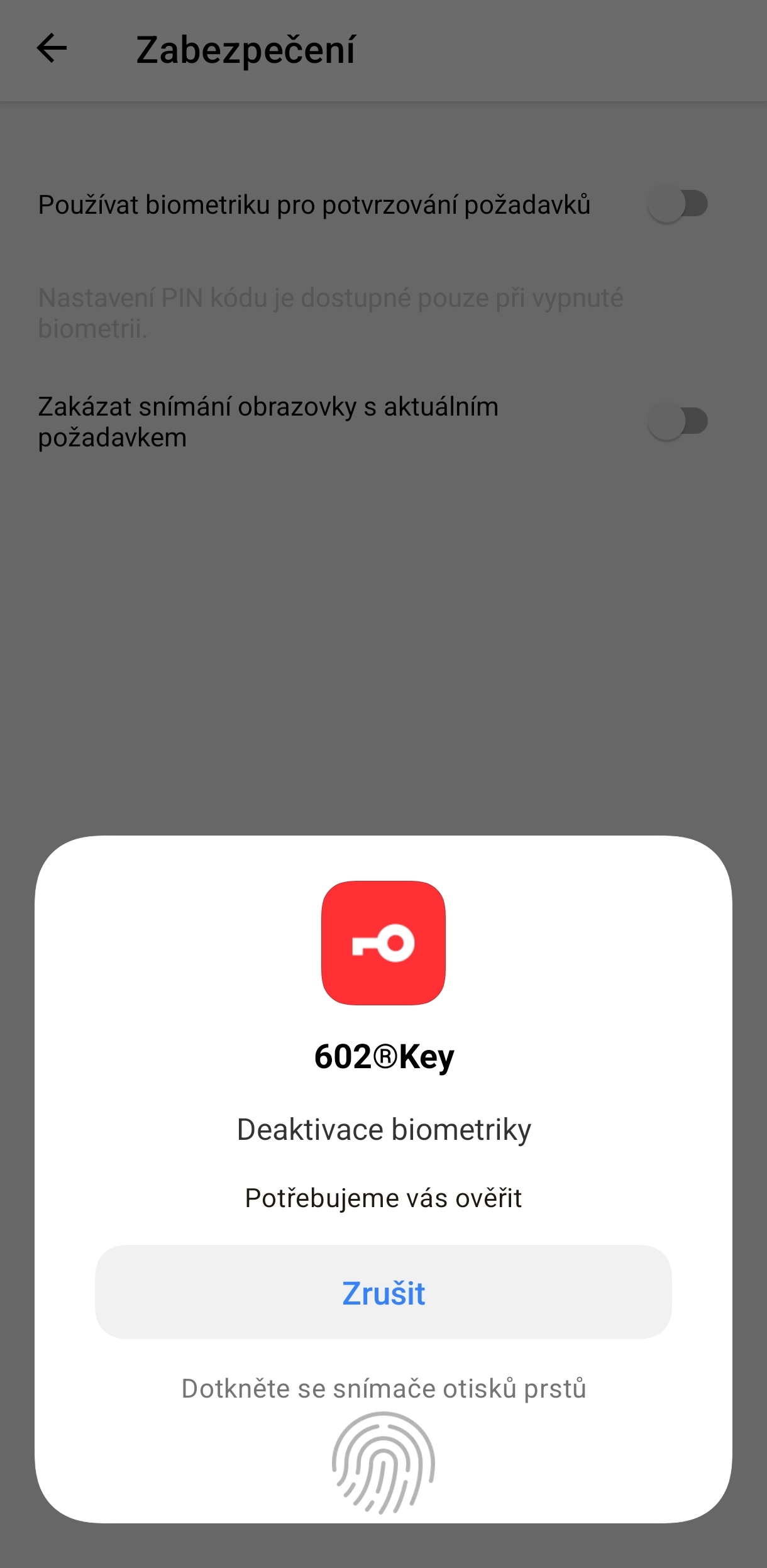Image resolution: width=767 pixels, height=1568 pixels.
Task: Toggle Zakázat snímání obrazovky s aktuálním požadavkem
Action: pos(678,421)
